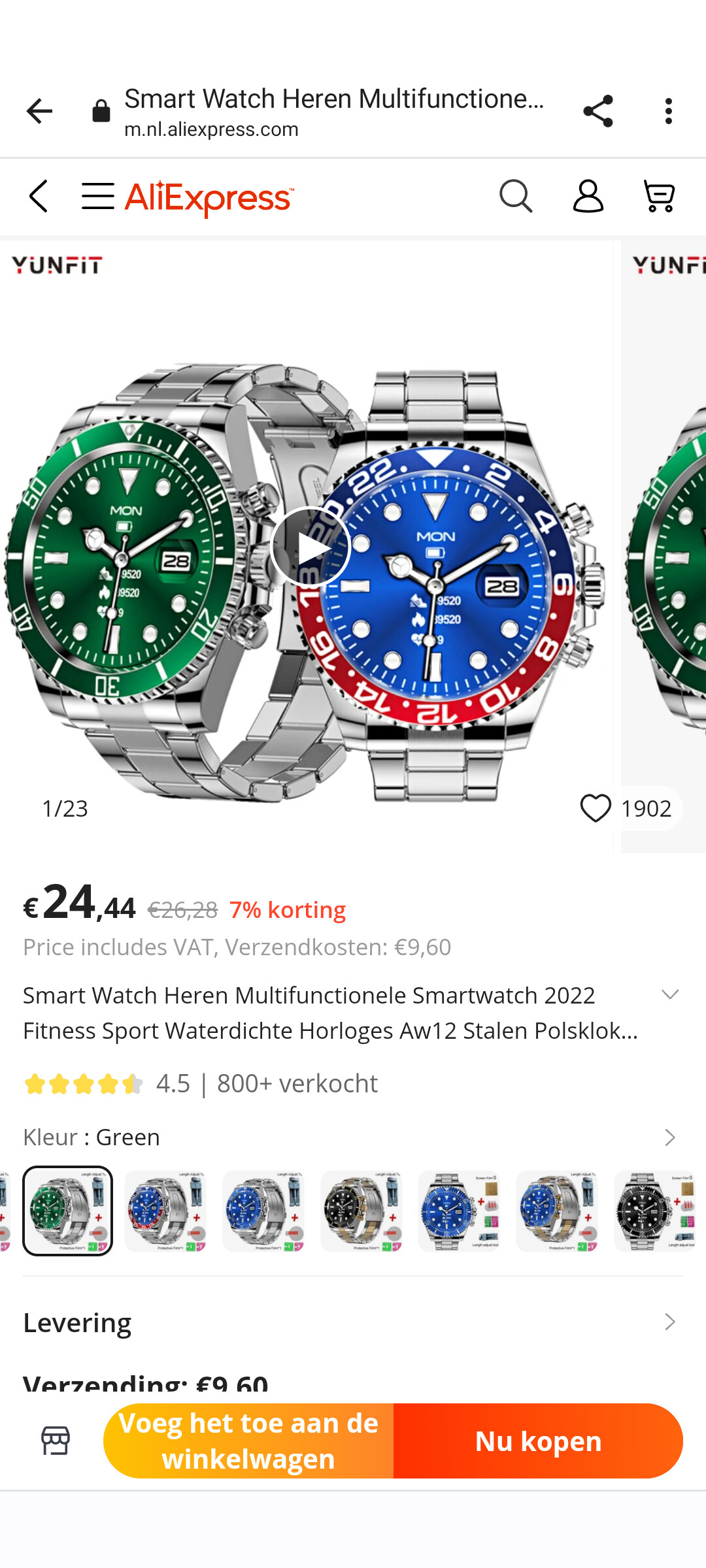The width and height of the screenshot is (706, 1568).
Task: Share this page from the browser bar
Action: (597, 111)
